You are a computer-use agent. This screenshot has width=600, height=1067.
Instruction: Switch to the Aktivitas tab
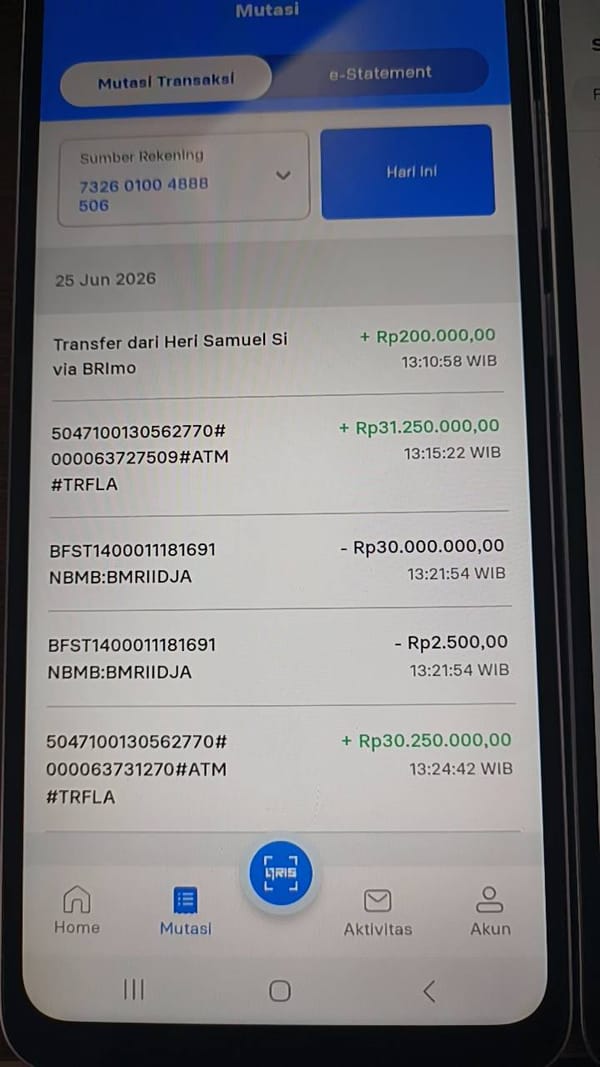(x=378, y=912)
